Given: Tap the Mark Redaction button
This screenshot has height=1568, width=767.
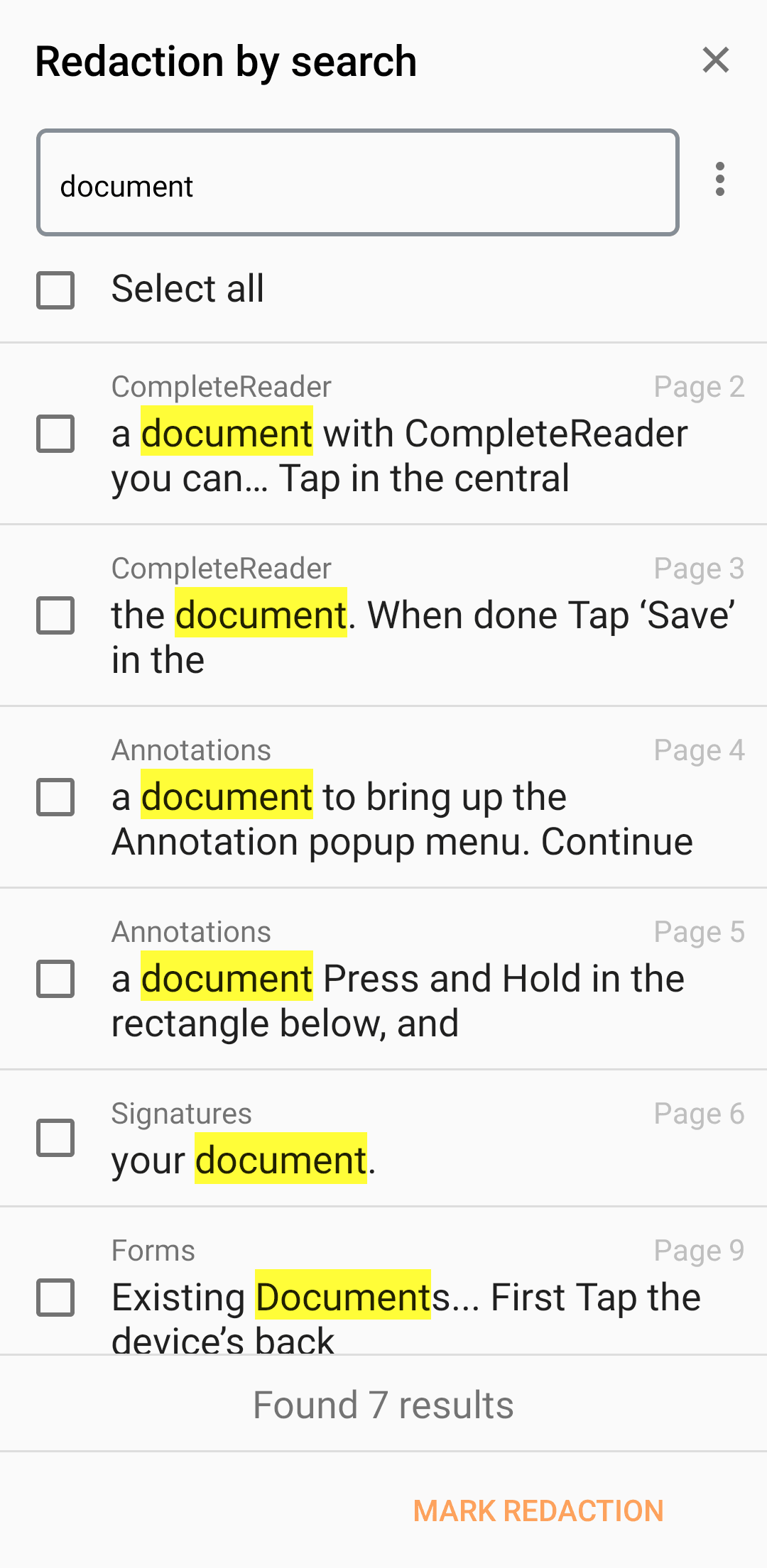Looking at the screenshot, I should click(x=538, y=1511).
